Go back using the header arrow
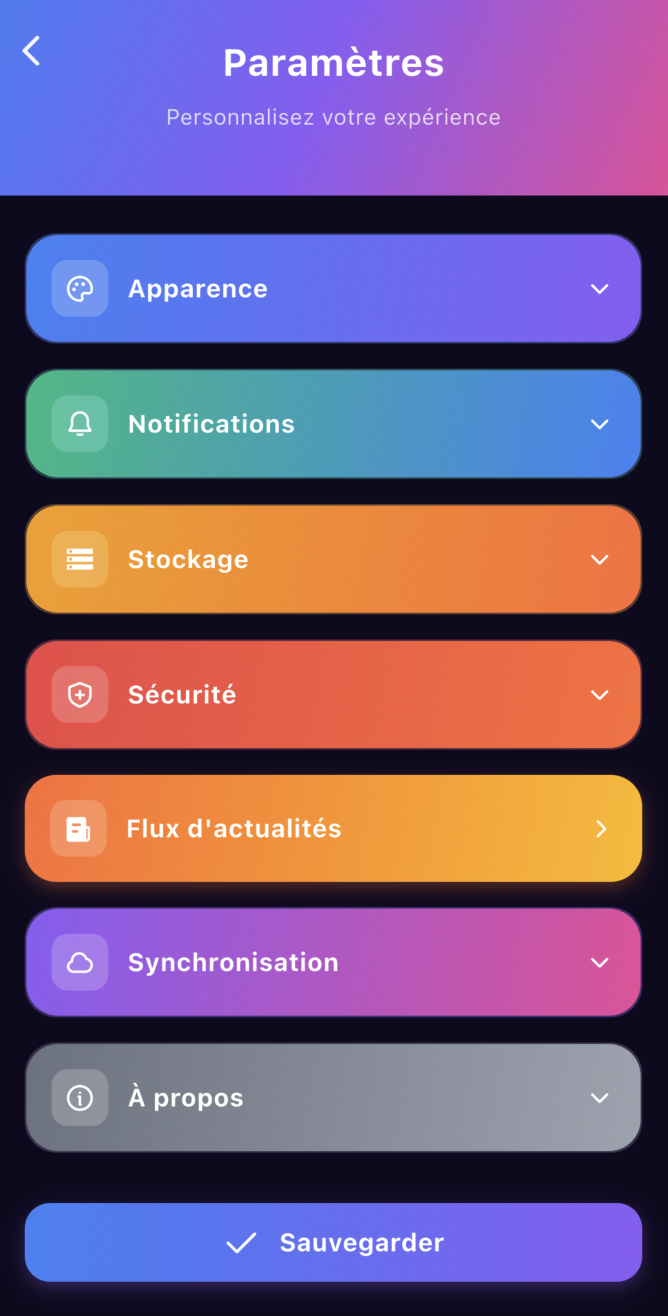Viewport: 668px width, 1316px height. tap(32, 51)
